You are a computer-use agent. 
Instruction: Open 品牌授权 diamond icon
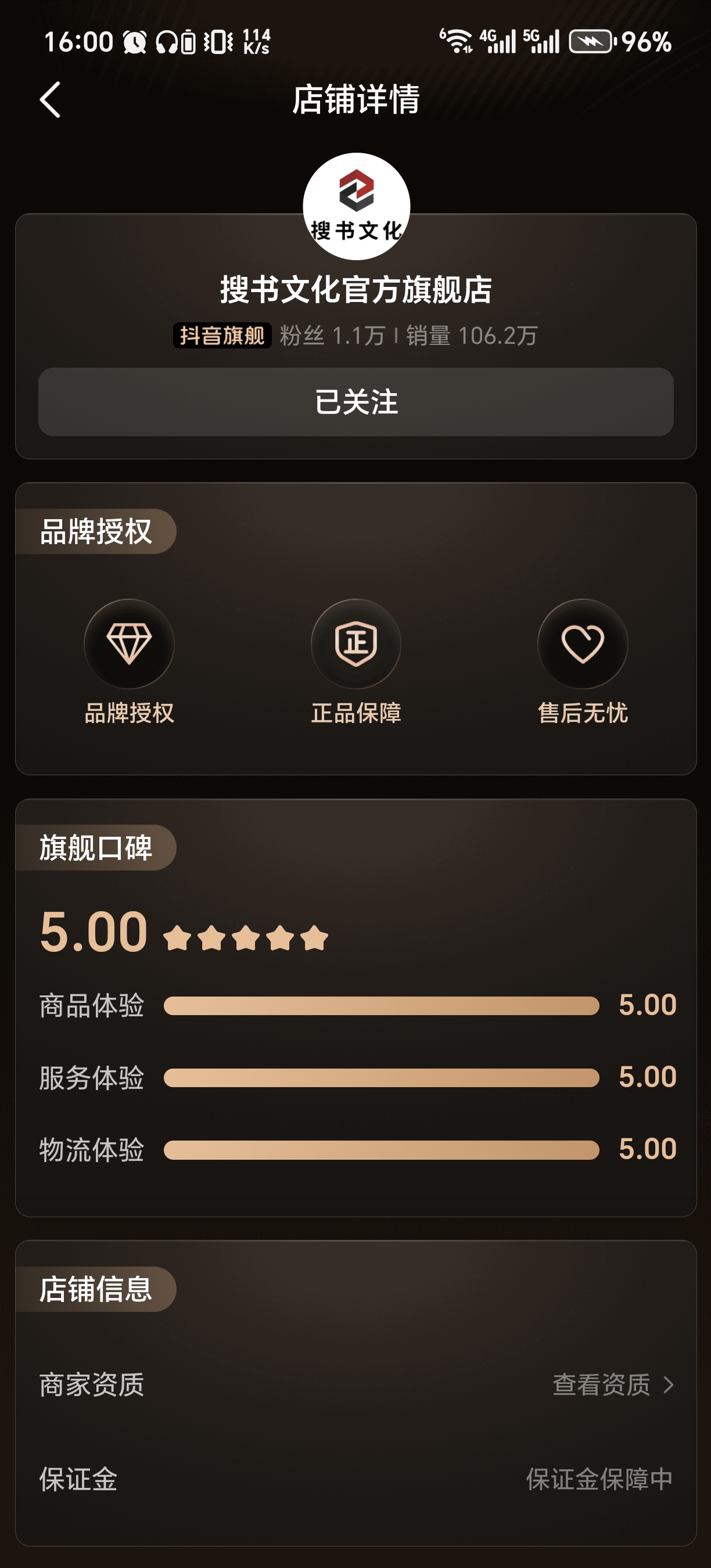pos(129,644)
